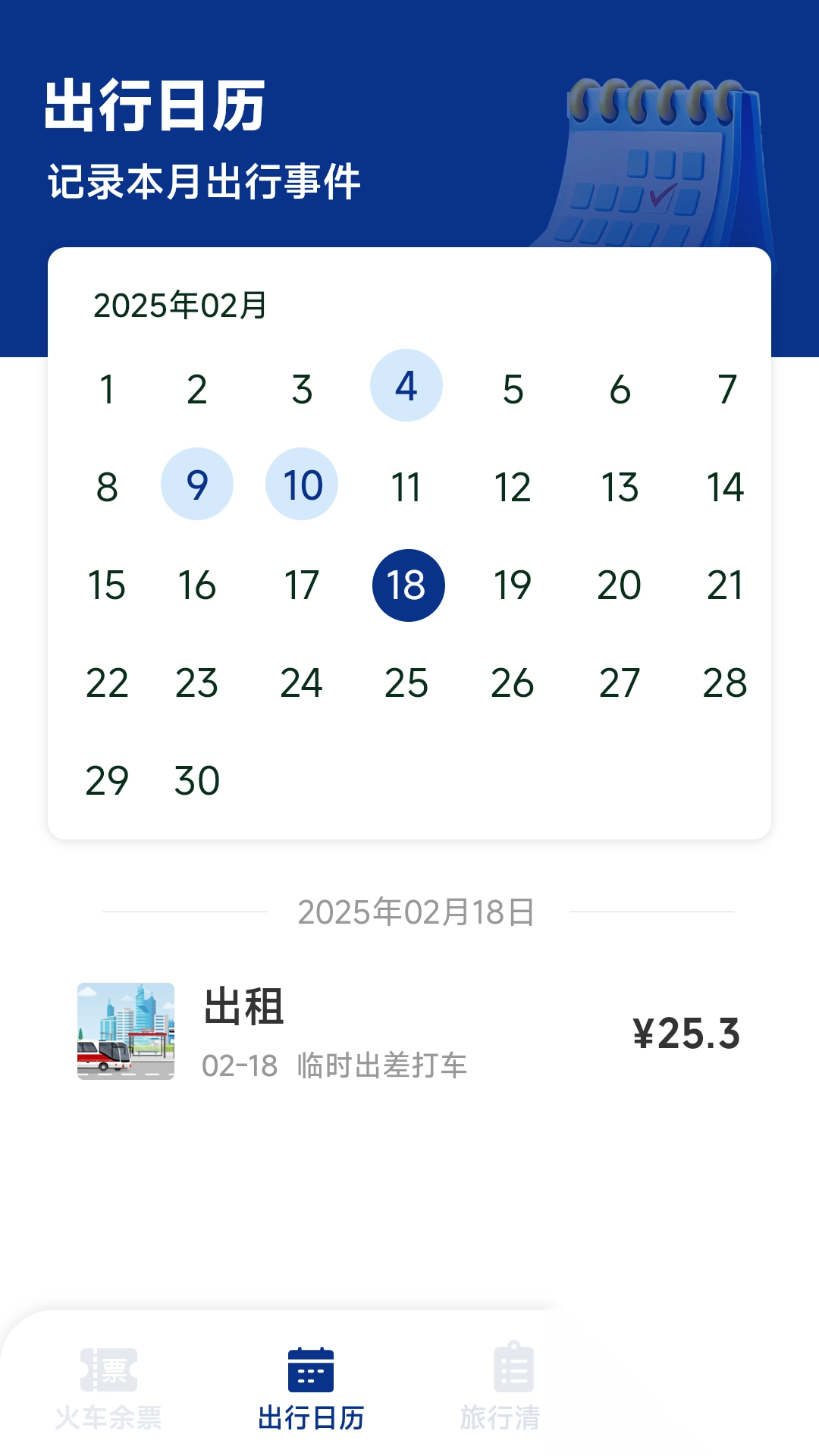Pick date 10 in the calendar
The width and height of the screenshot is (819, 1456).
[x=302, y=485]
